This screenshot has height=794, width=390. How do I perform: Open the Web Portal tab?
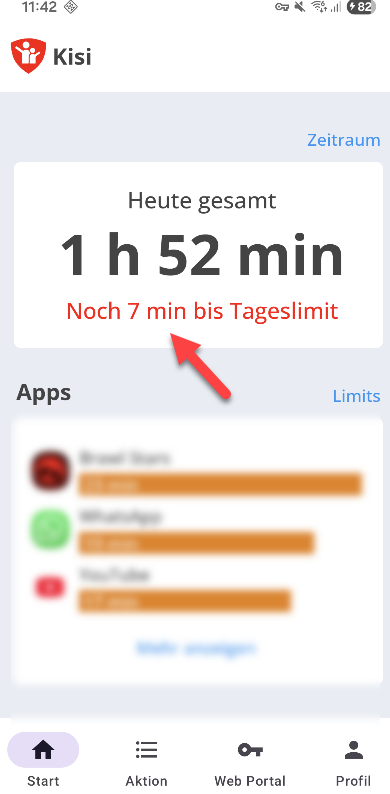point(250,762)
